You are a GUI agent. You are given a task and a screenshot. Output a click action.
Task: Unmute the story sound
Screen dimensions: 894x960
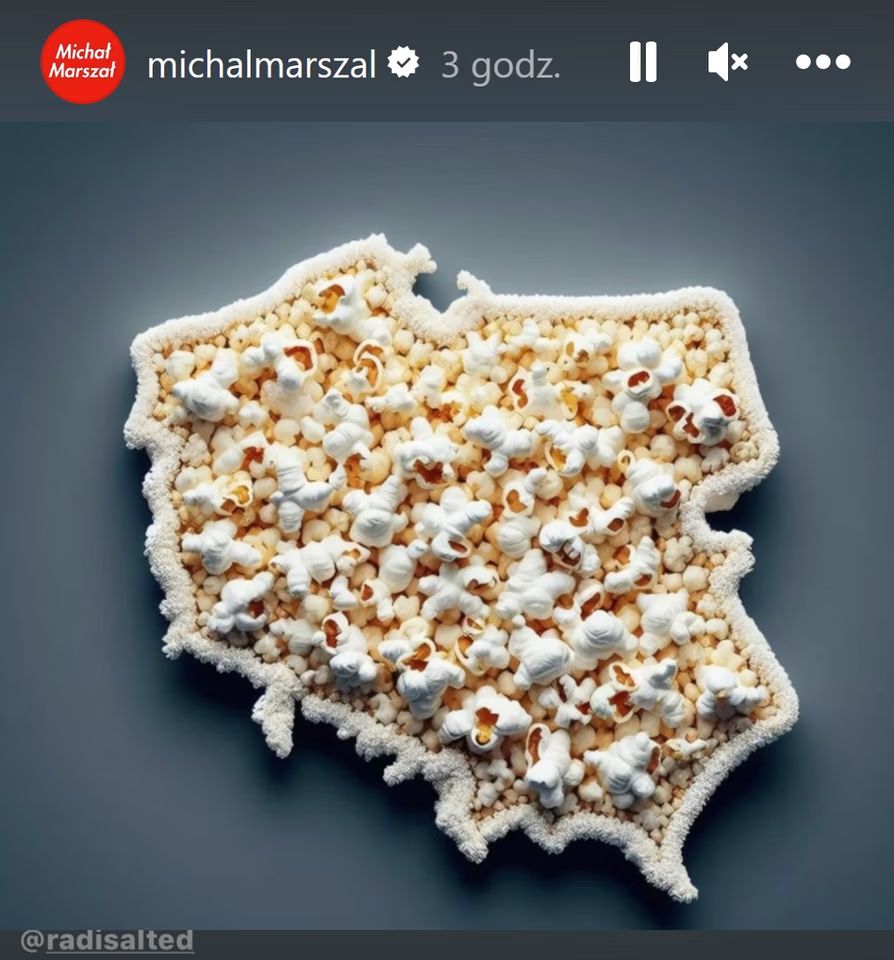(x=727, y=63)
